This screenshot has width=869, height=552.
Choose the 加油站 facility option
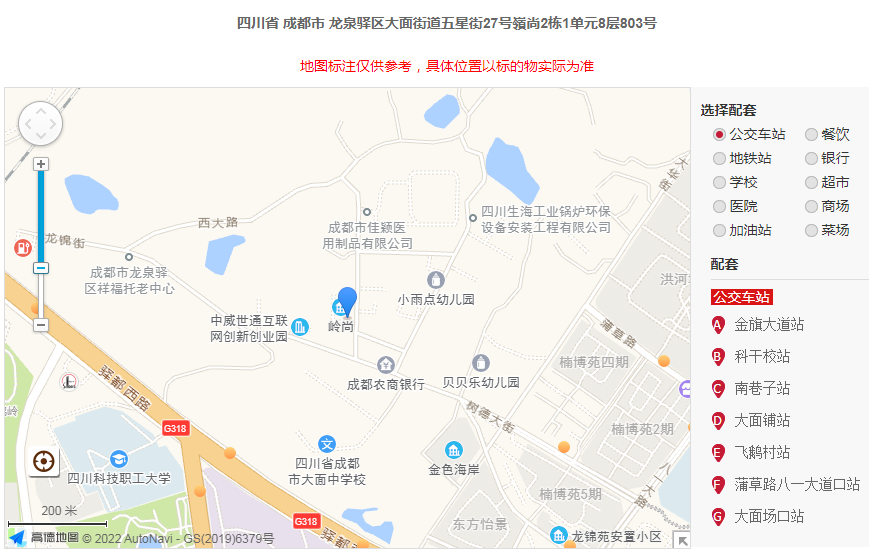[719, 230]
